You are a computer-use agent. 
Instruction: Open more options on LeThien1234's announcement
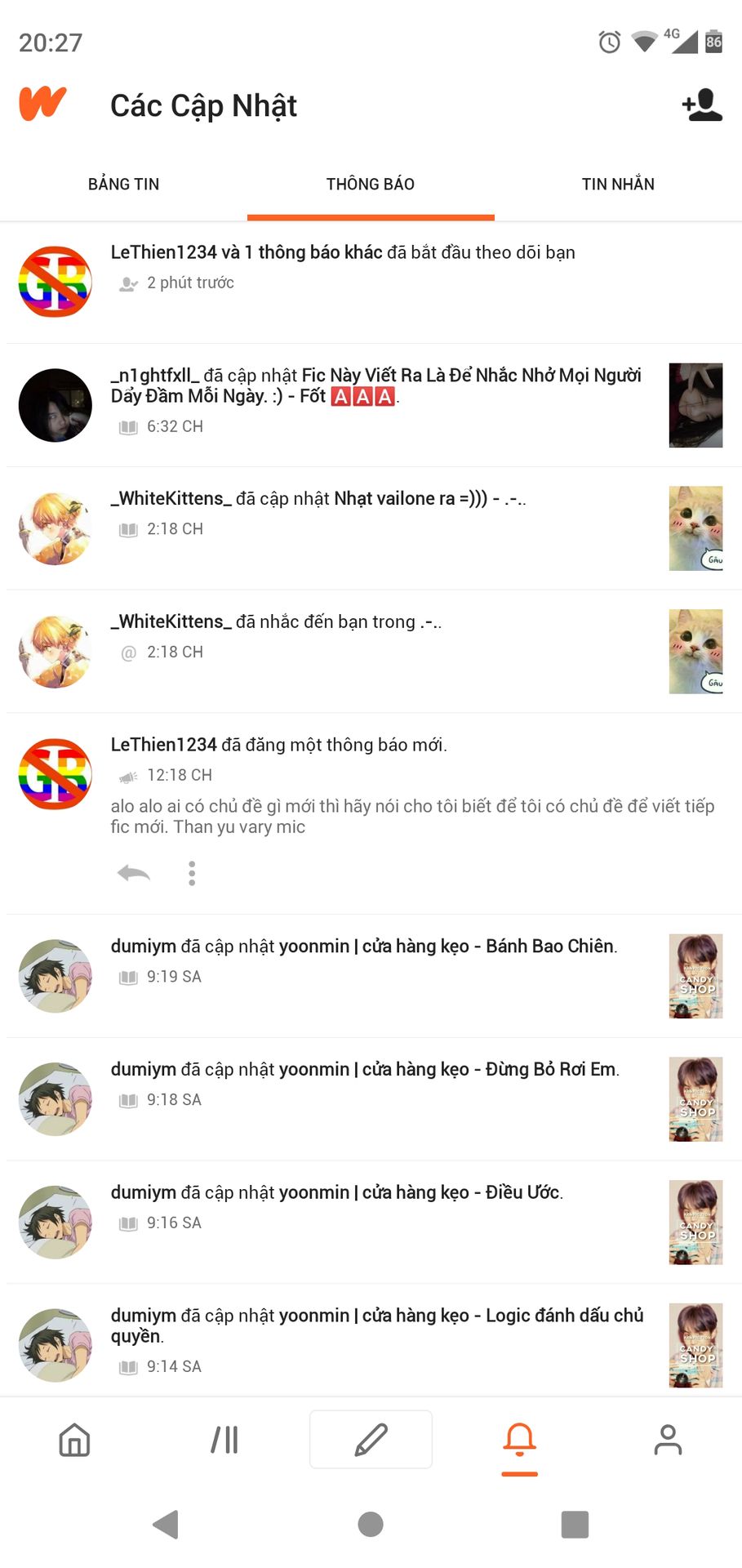click(x=192, y=873)
